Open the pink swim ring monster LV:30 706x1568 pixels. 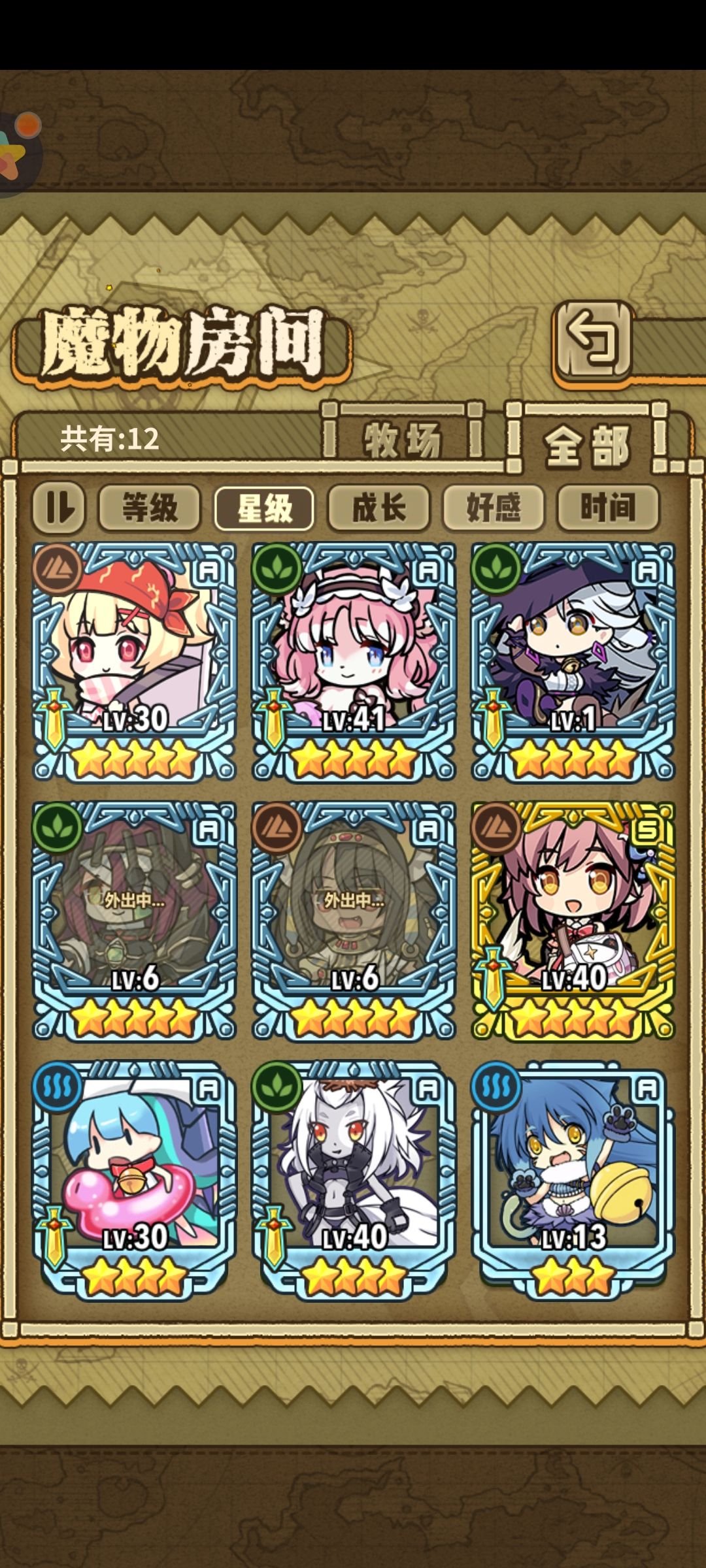(134, 1179)
